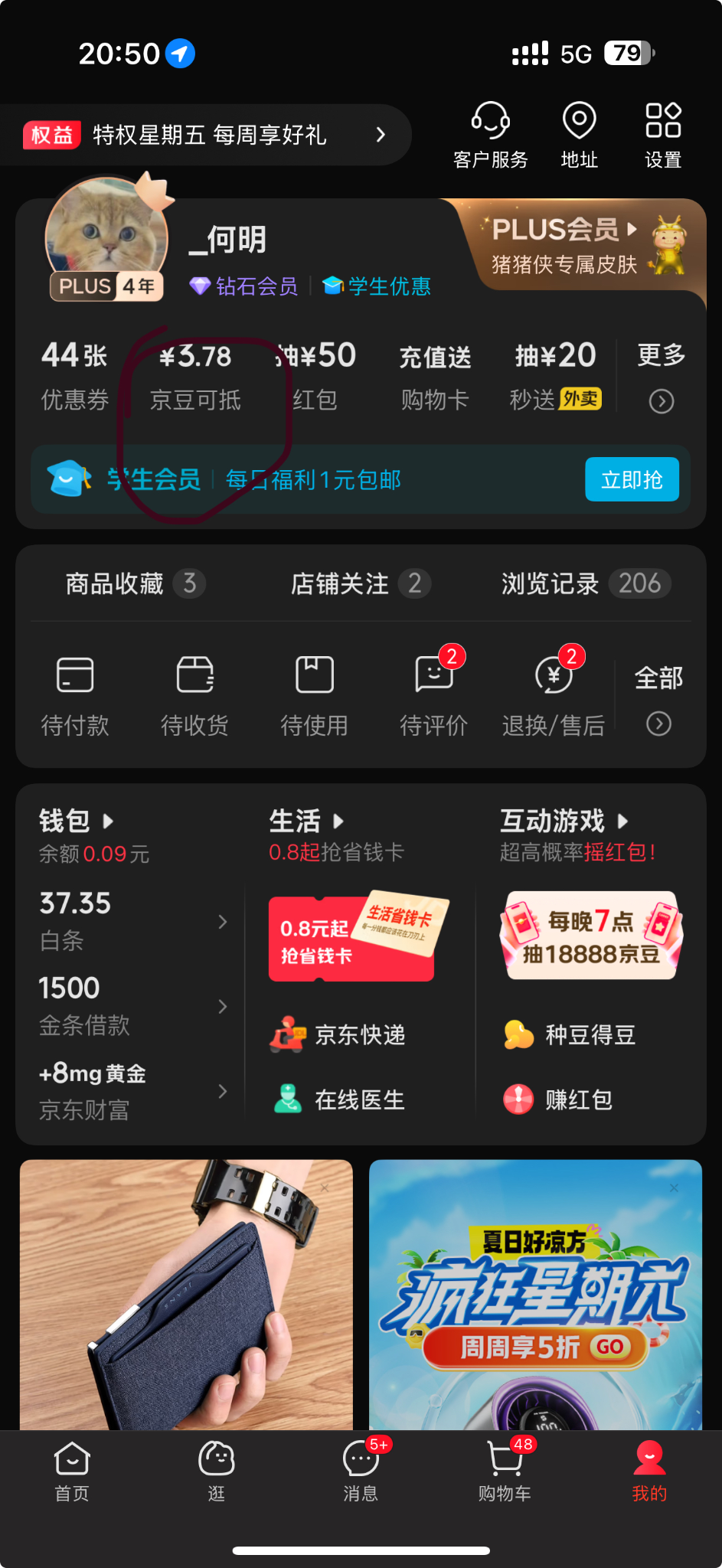Open 客户服务 customer service
722x1568 pixels.
click(490, 134)
